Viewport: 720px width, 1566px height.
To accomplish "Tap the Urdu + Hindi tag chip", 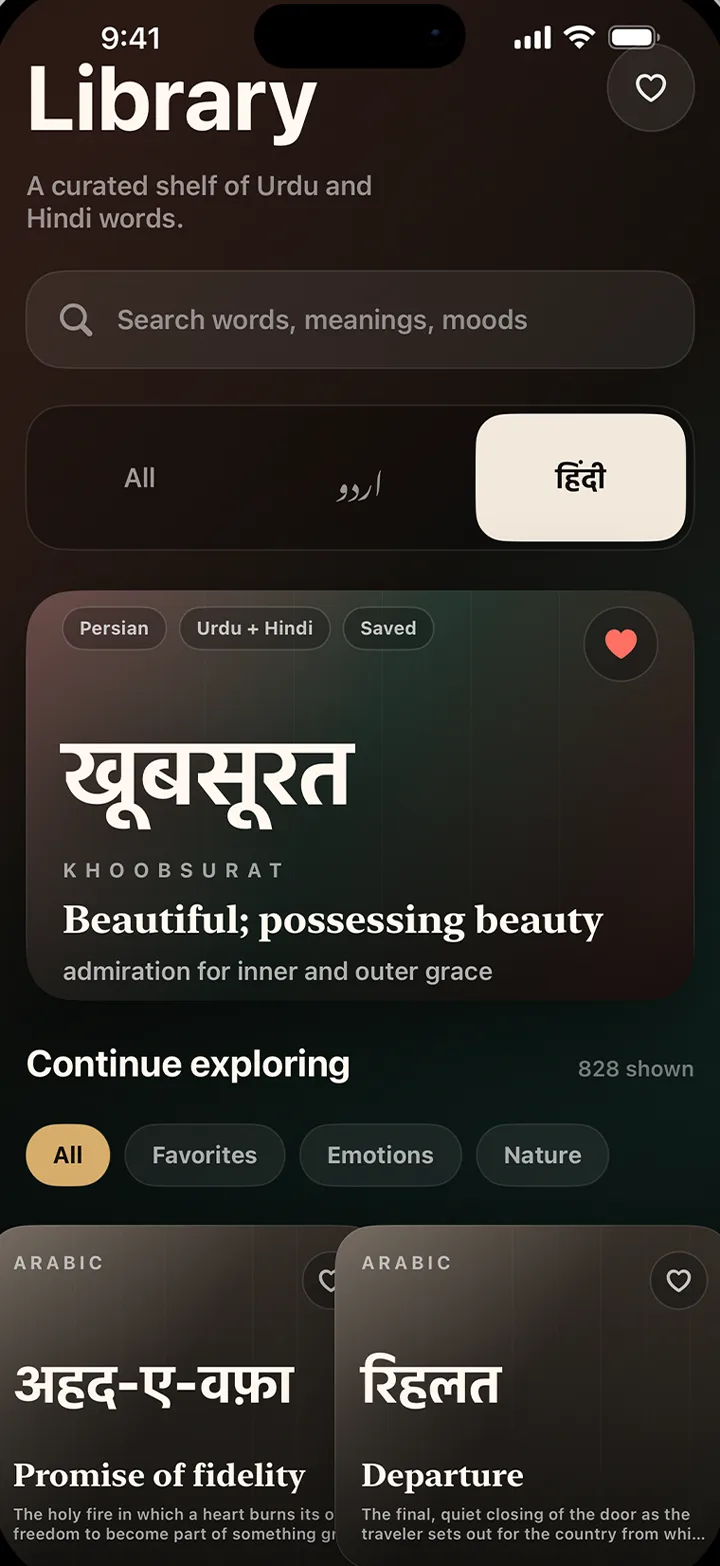I will pos(255,628).
